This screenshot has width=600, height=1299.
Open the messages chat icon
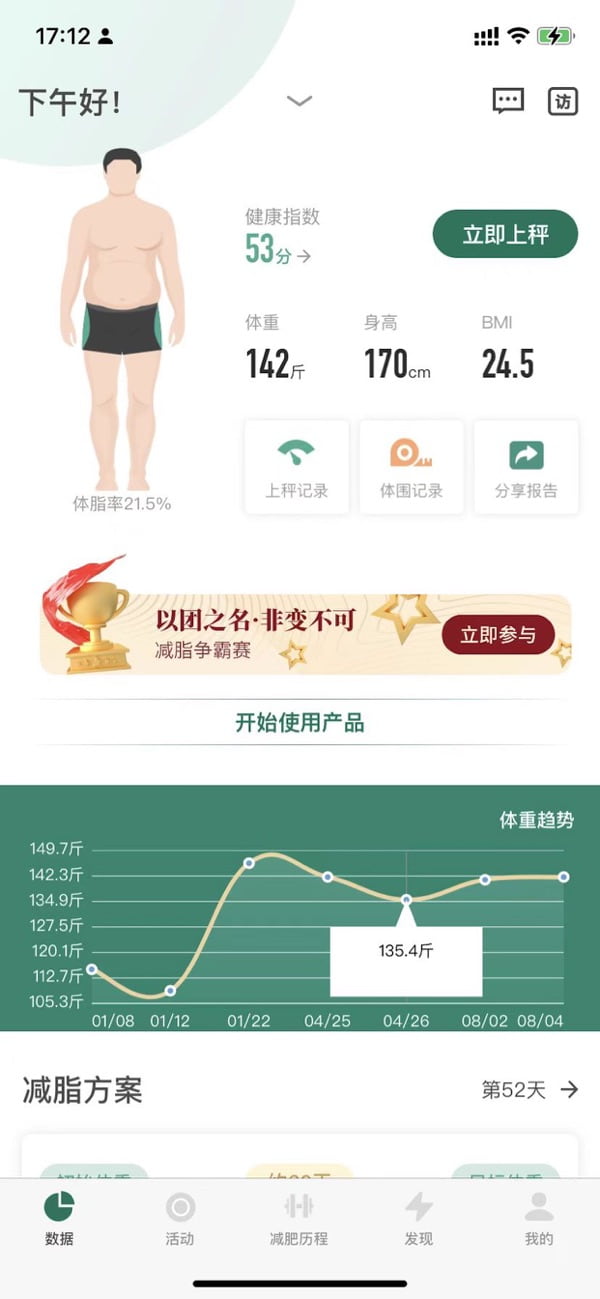(508, 101)
